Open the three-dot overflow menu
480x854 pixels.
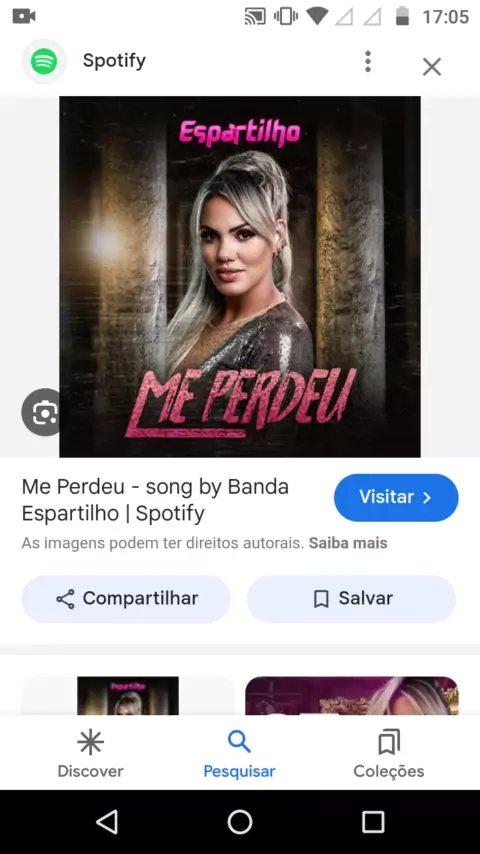tap(368, 62)
